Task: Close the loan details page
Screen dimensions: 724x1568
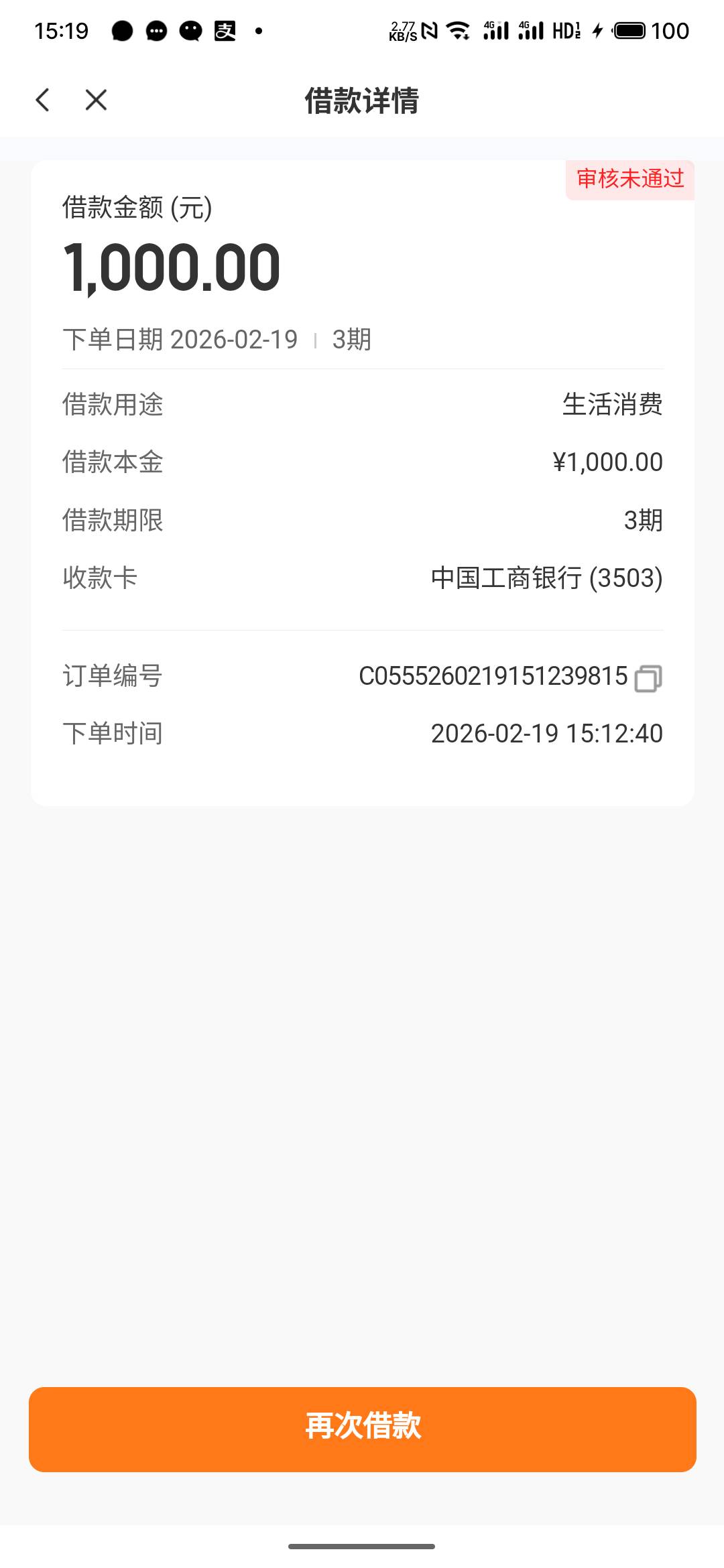Action: [x=96, y=101]
